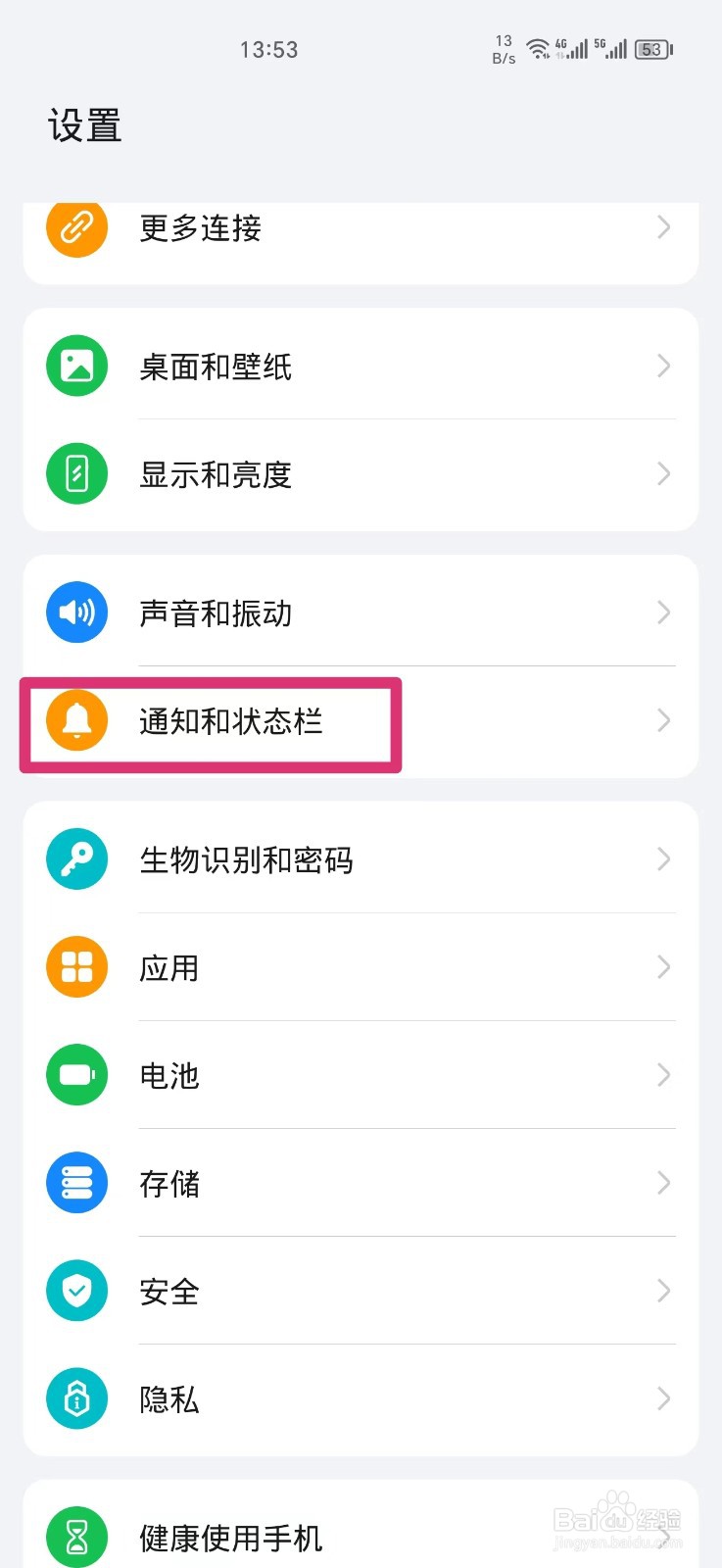The image size is (722, 1568).
Task: Tap the Wi-Fi status bar icon
Action: pos(540,49)
